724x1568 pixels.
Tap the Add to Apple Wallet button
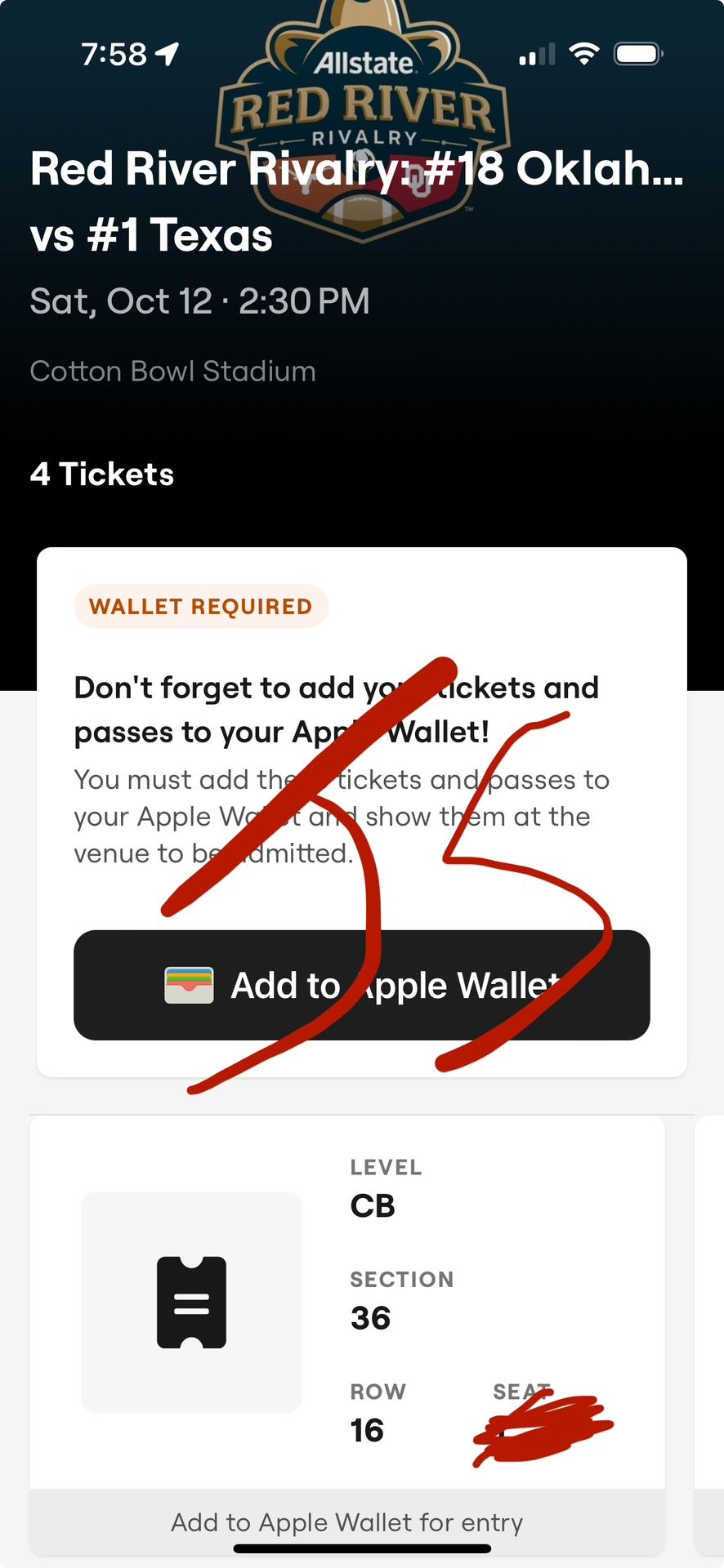[x=361, y=985]
